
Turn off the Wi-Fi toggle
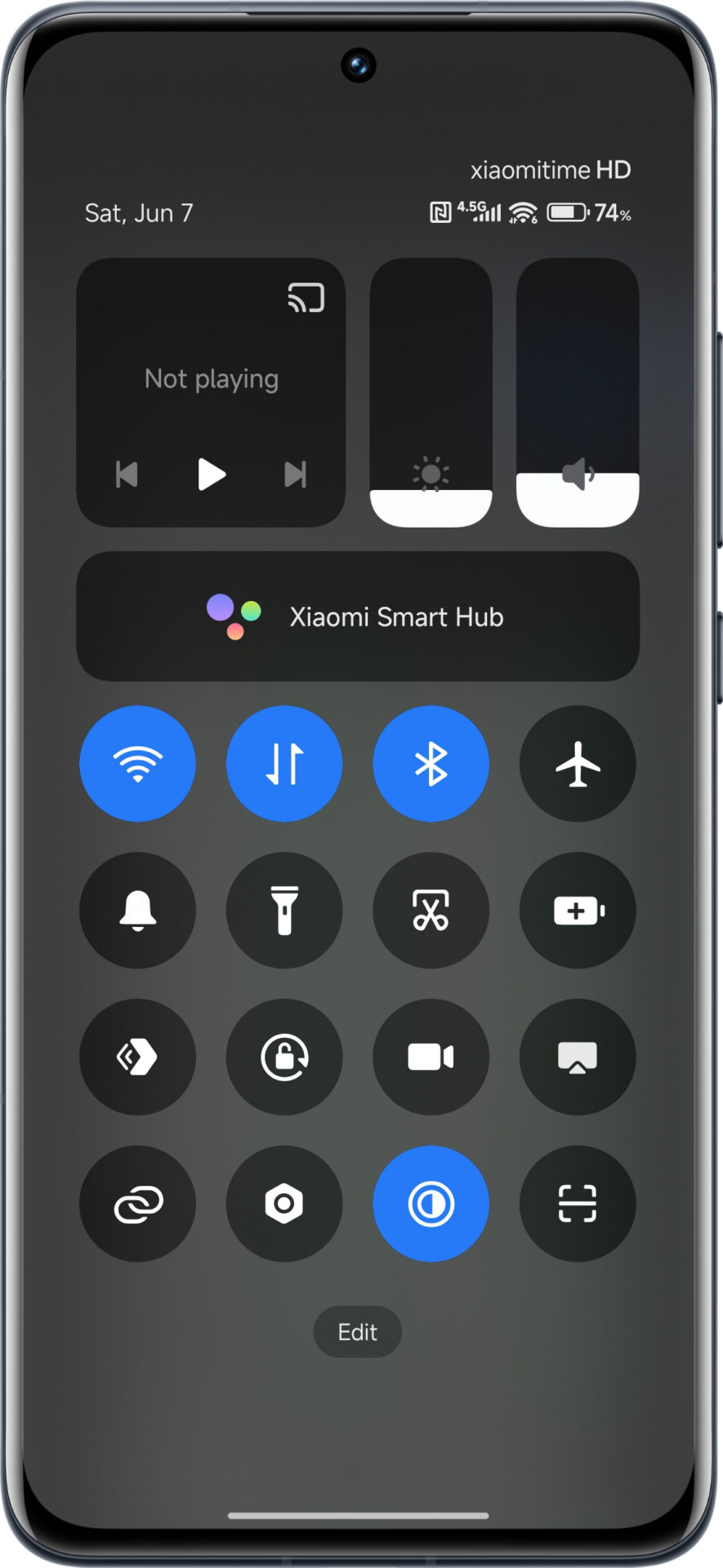tap(137, 764)
